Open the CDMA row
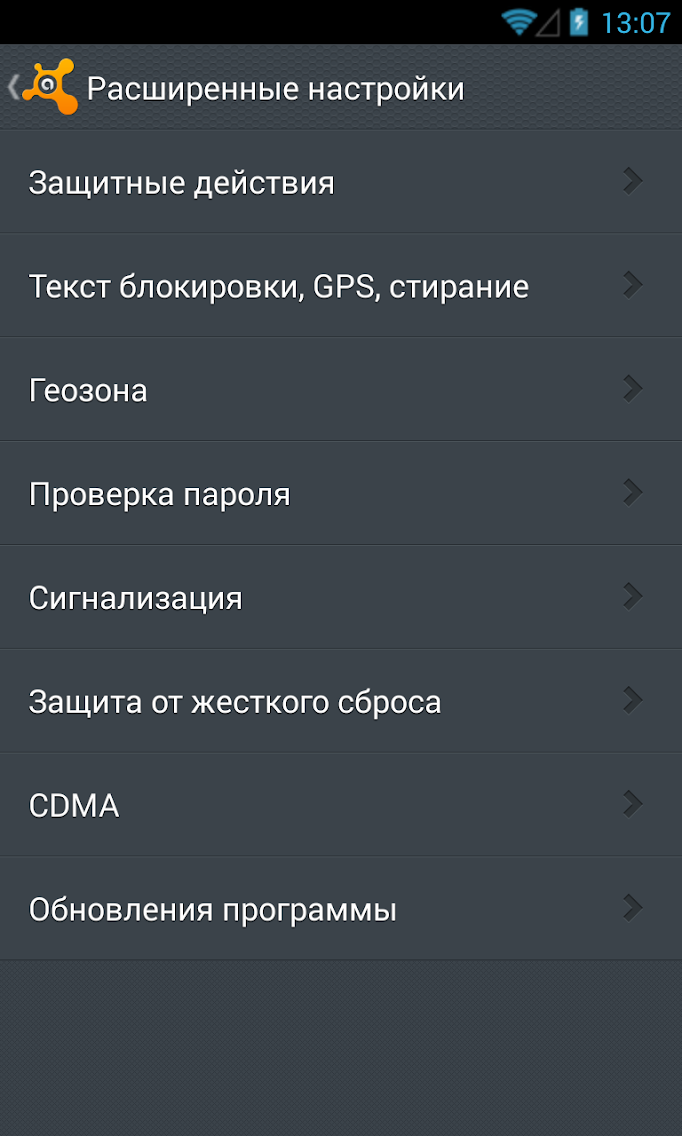The height and width of the screenshot is (1136, 682). pos(341,805)
